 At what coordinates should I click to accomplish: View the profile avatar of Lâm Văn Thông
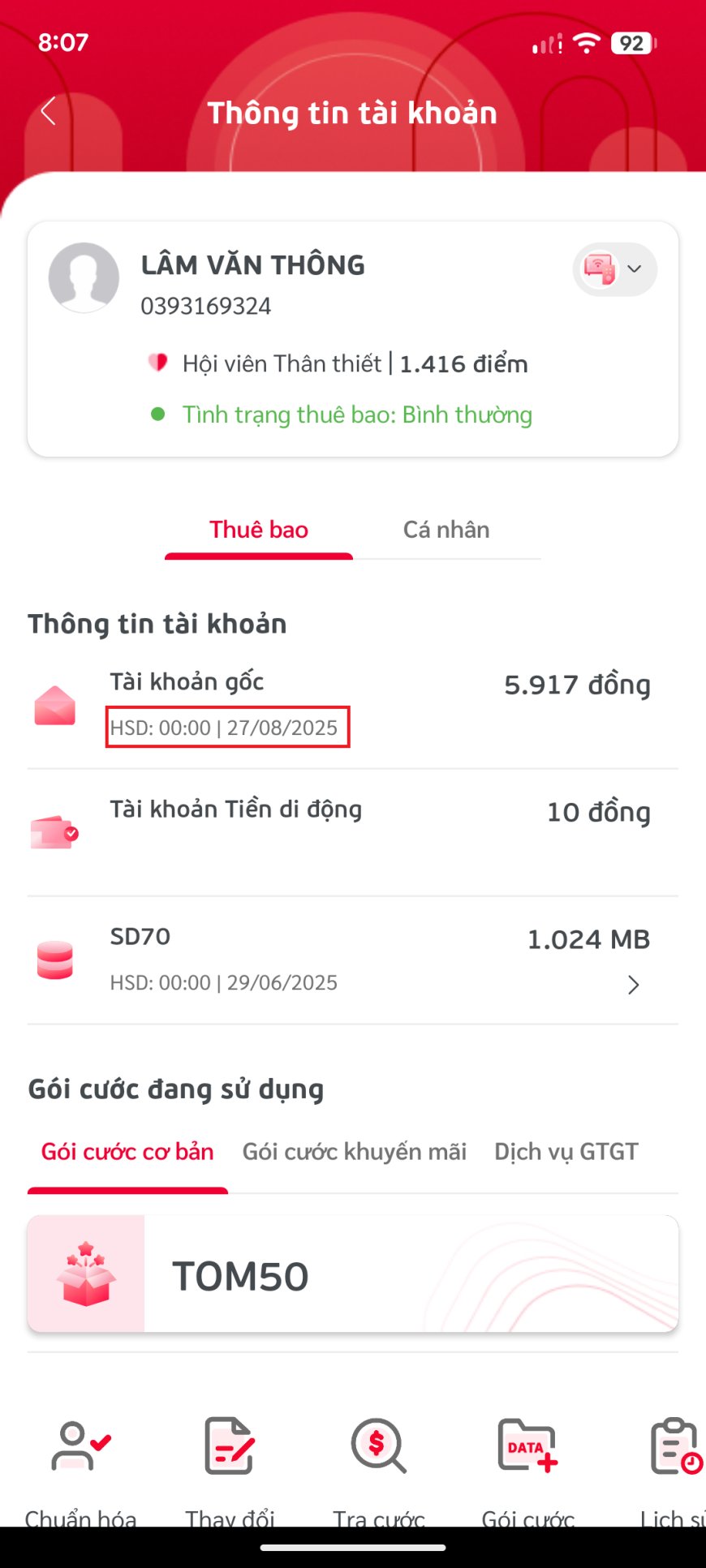tap(84, 277)
